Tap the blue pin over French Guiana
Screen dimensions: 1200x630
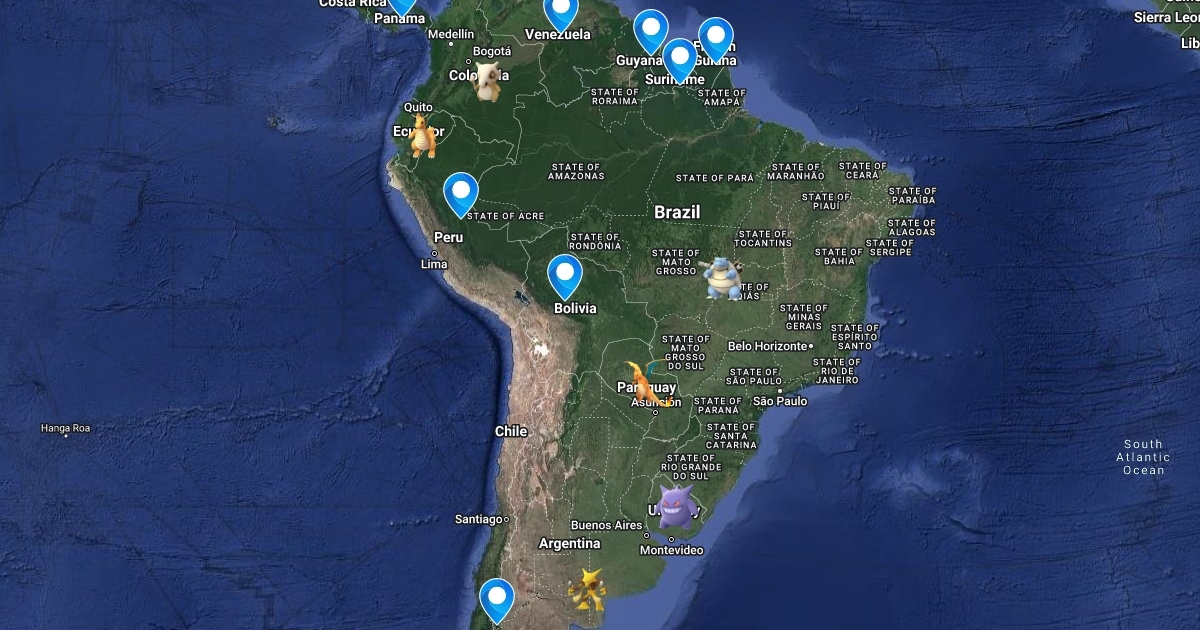coord(716,38)
